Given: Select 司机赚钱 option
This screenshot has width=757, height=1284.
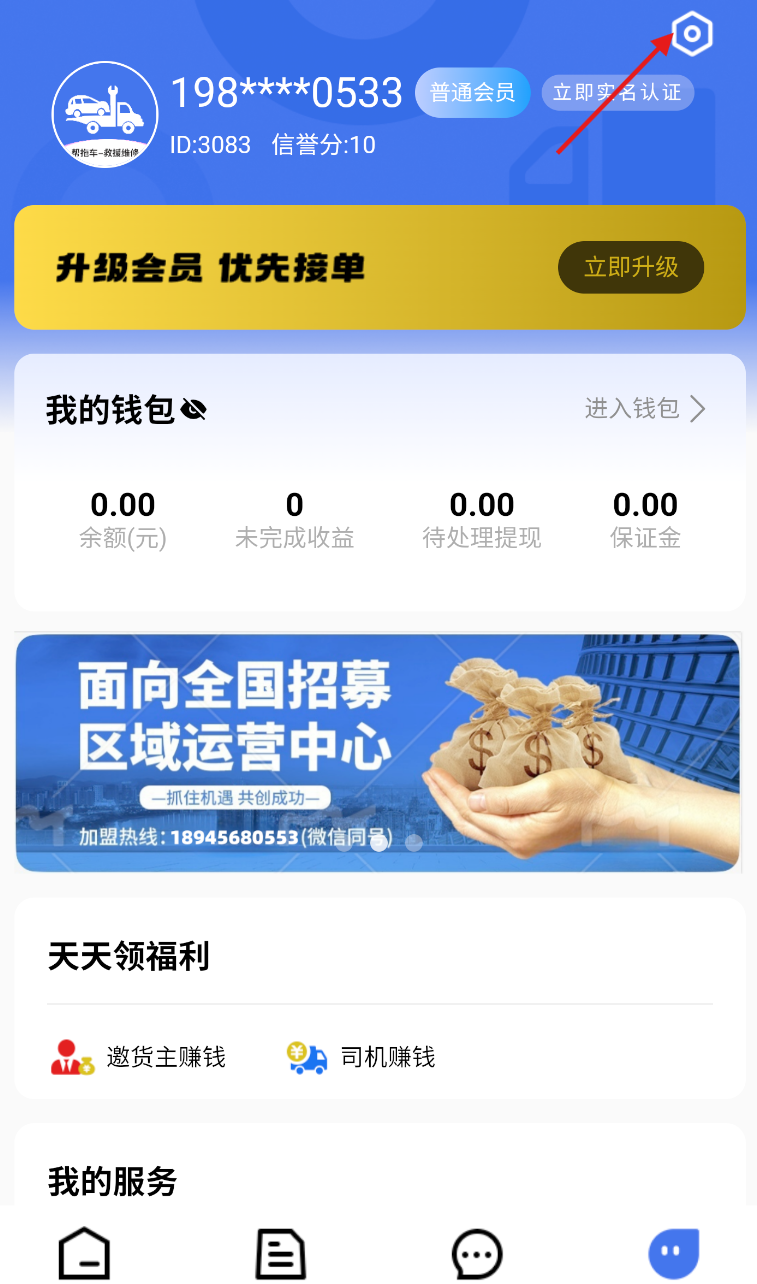Looking at the screenshot, I should [x=361, y=1057].
